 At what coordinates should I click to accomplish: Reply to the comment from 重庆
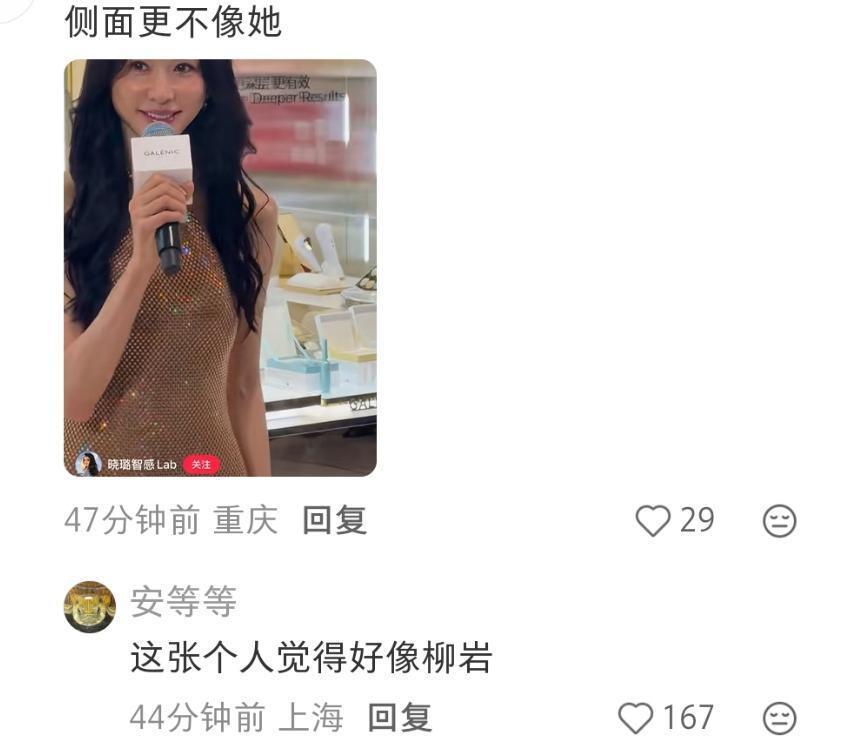334,520
